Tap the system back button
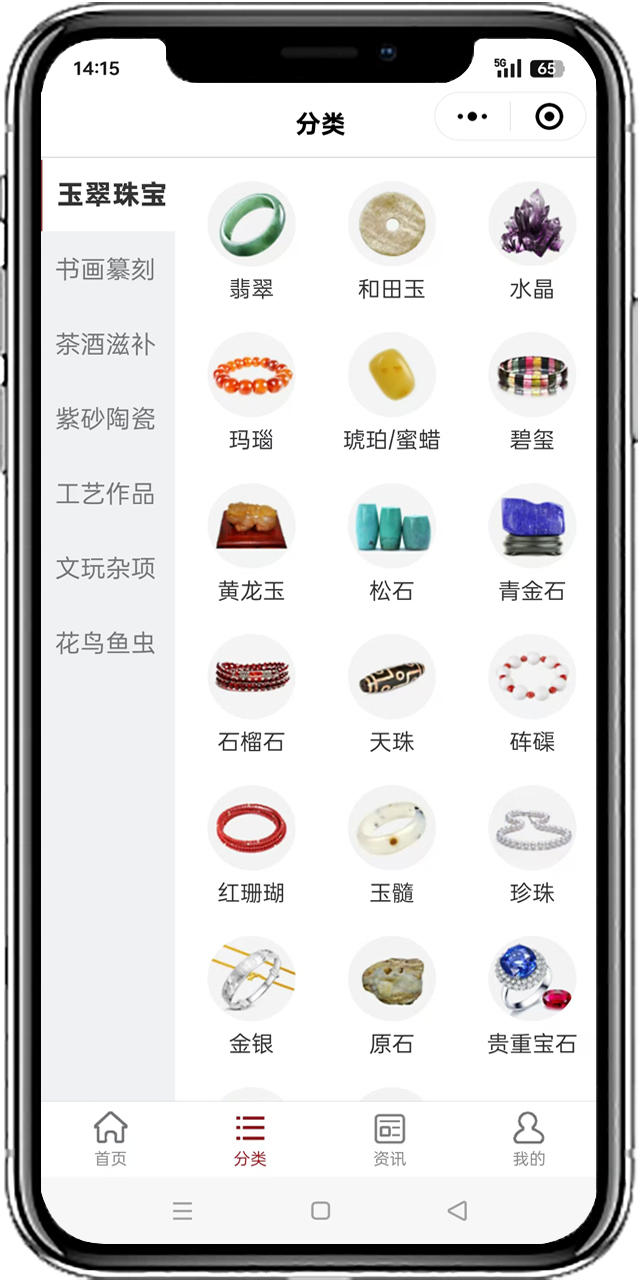Image resolution: width=640 pixels, height=1282 pixels. [x=457, y=1211]
